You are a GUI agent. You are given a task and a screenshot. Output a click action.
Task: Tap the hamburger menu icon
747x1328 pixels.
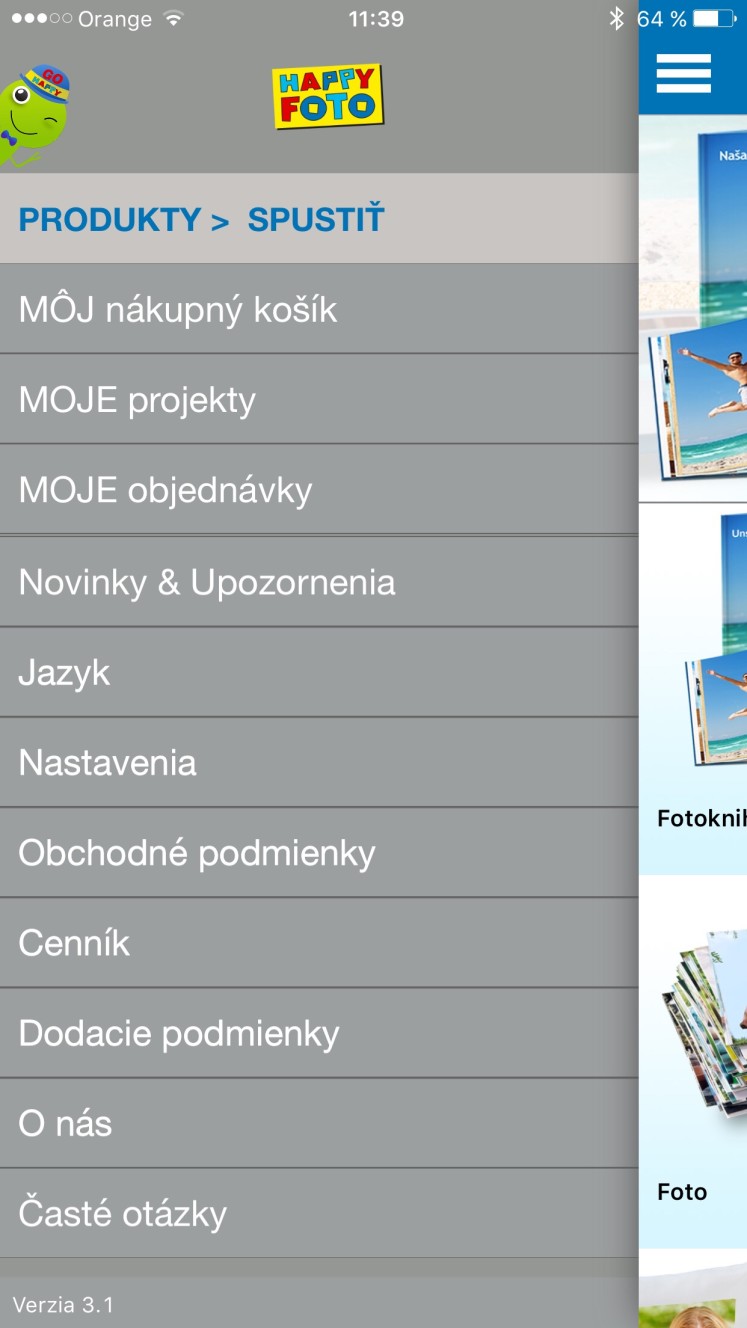point(683,73)
